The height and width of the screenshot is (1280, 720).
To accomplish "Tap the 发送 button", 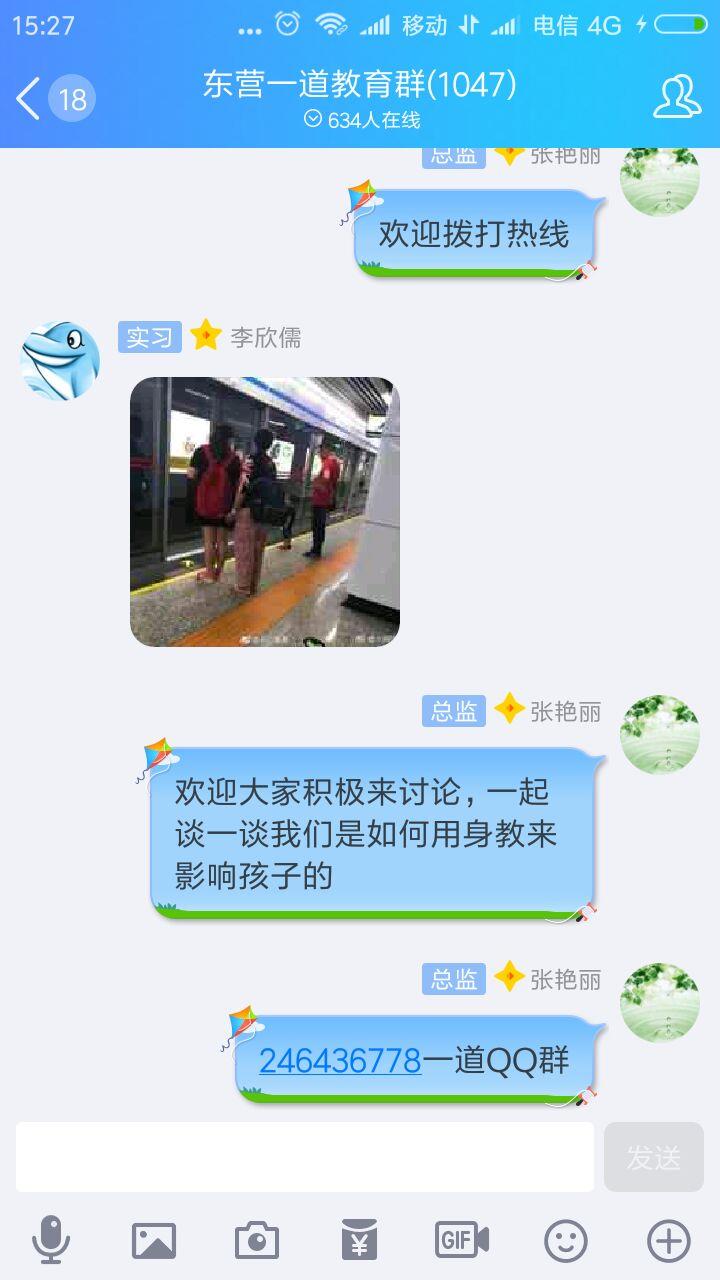I will click(x=654, y=1157).
